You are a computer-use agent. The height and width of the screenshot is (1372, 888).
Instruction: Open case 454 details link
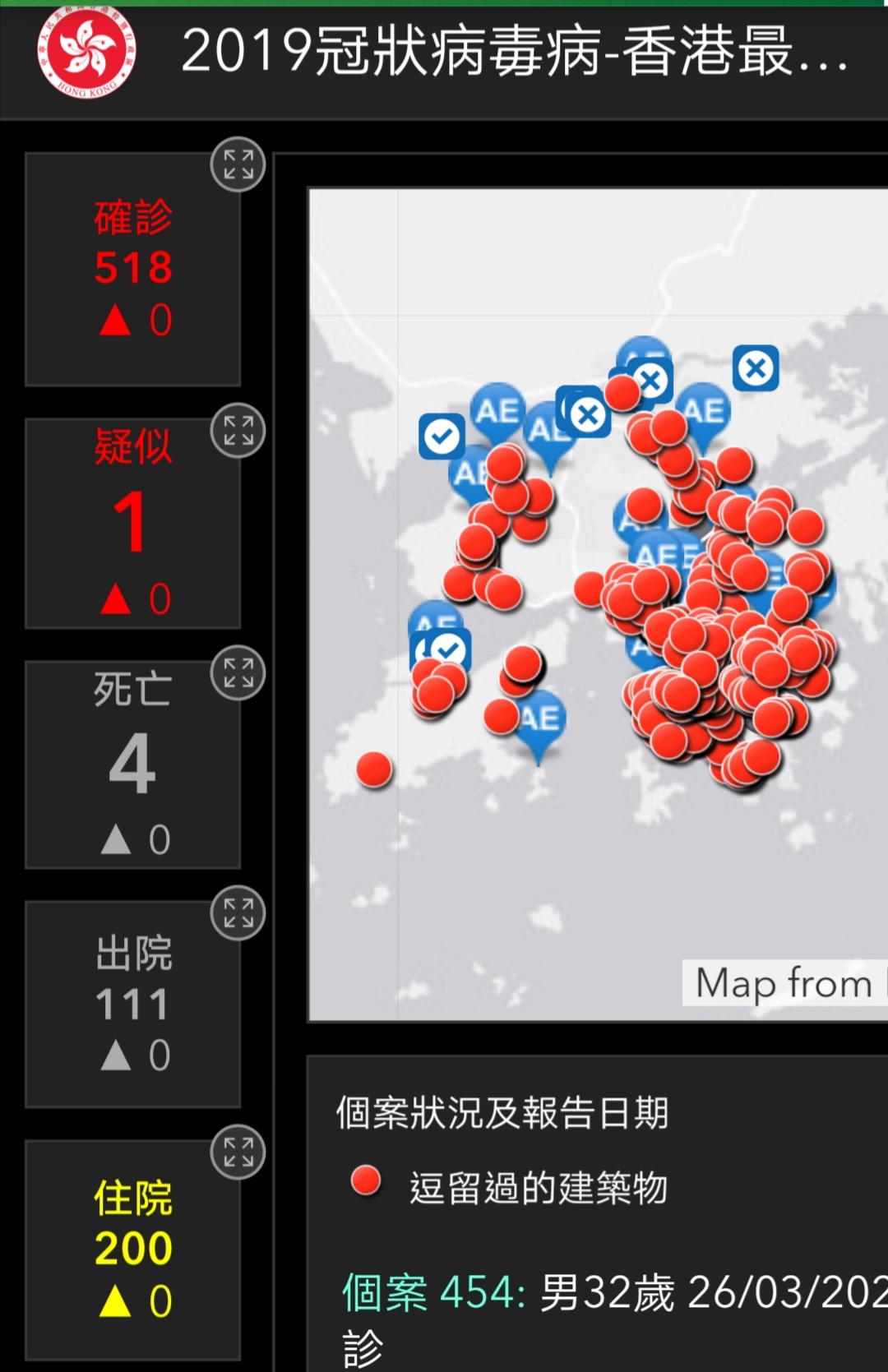pyautogui.click(x=433, y=1291)
